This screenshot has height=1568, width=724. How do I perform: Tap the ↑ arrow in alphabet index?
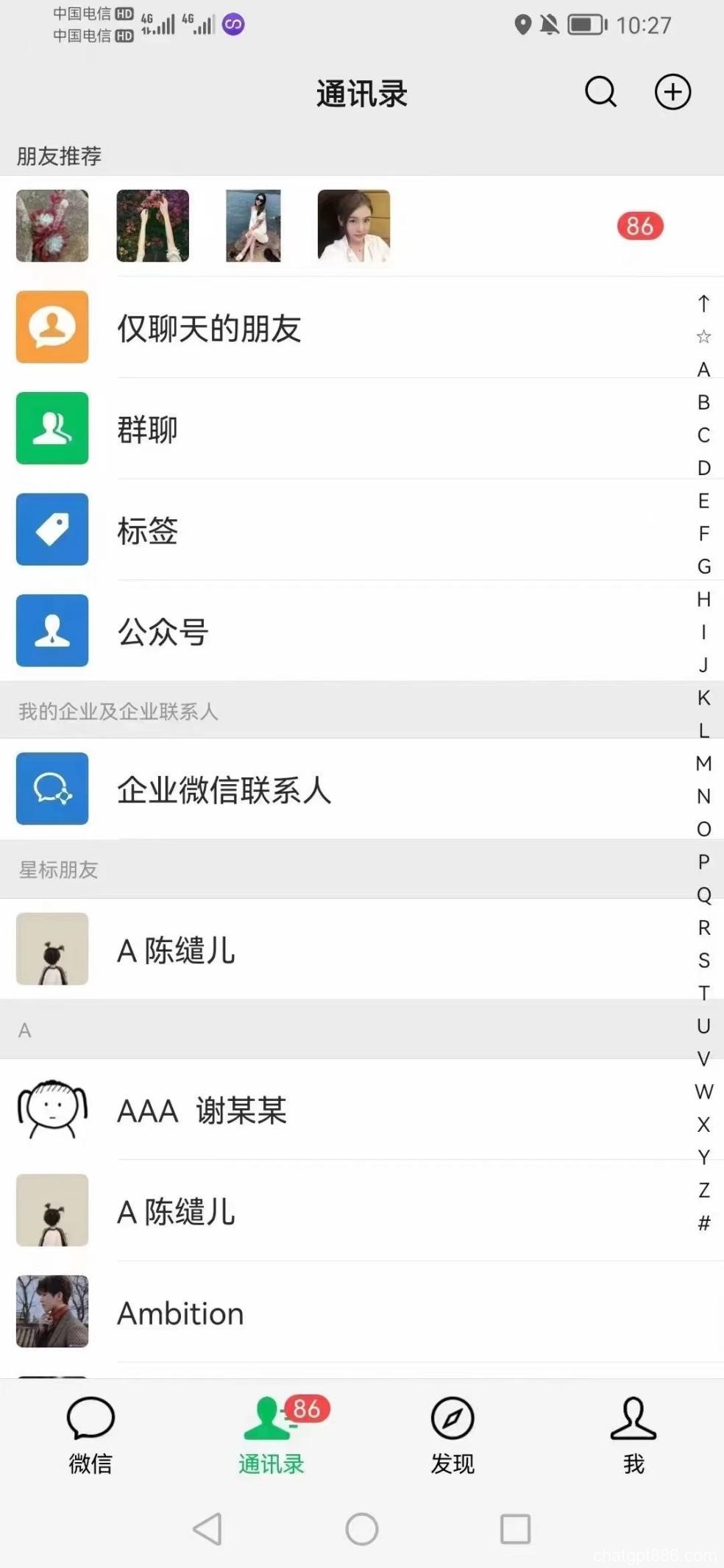click(703, 304)
